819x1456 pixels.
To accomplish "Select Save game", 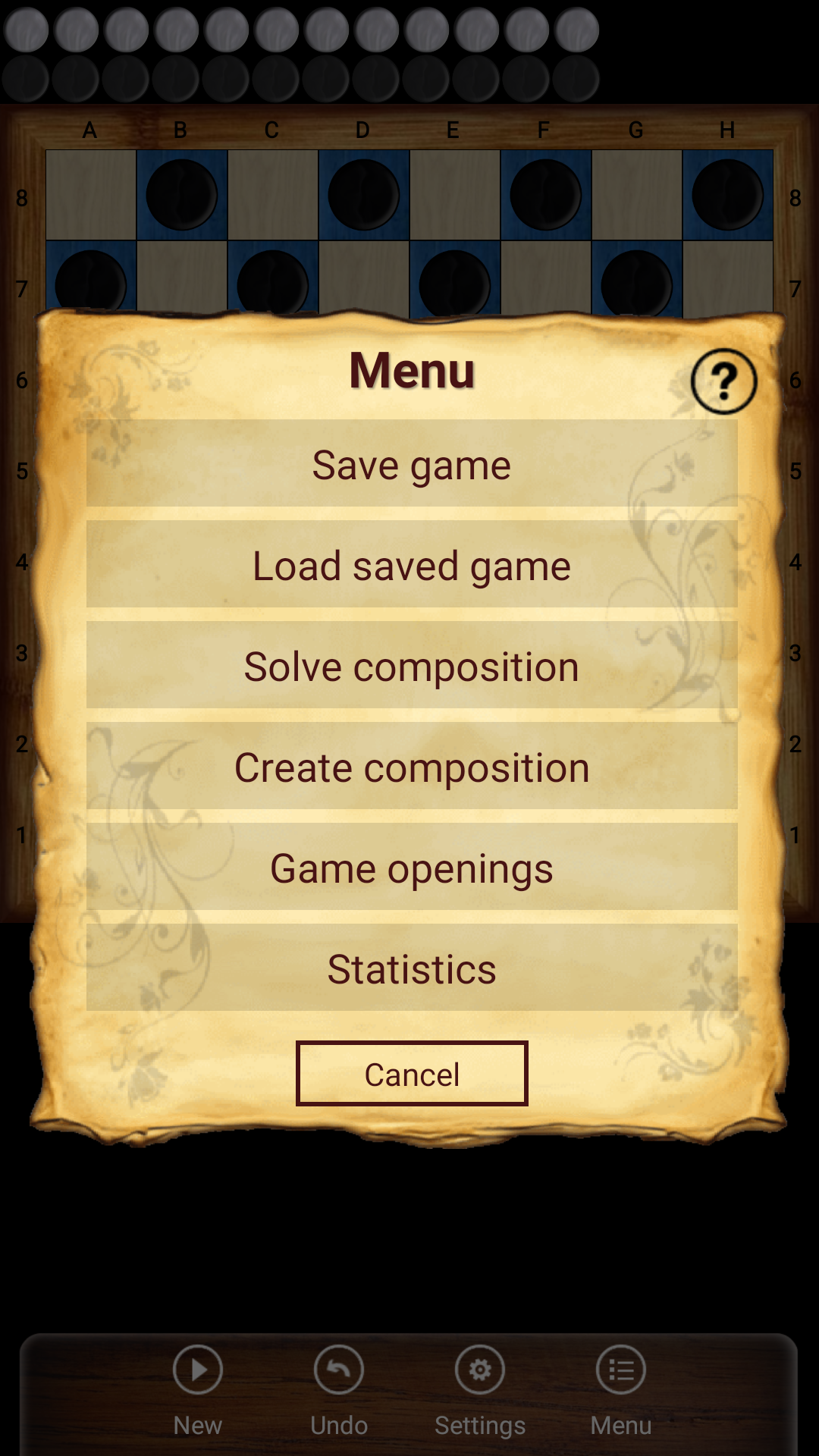I will 412,463.
